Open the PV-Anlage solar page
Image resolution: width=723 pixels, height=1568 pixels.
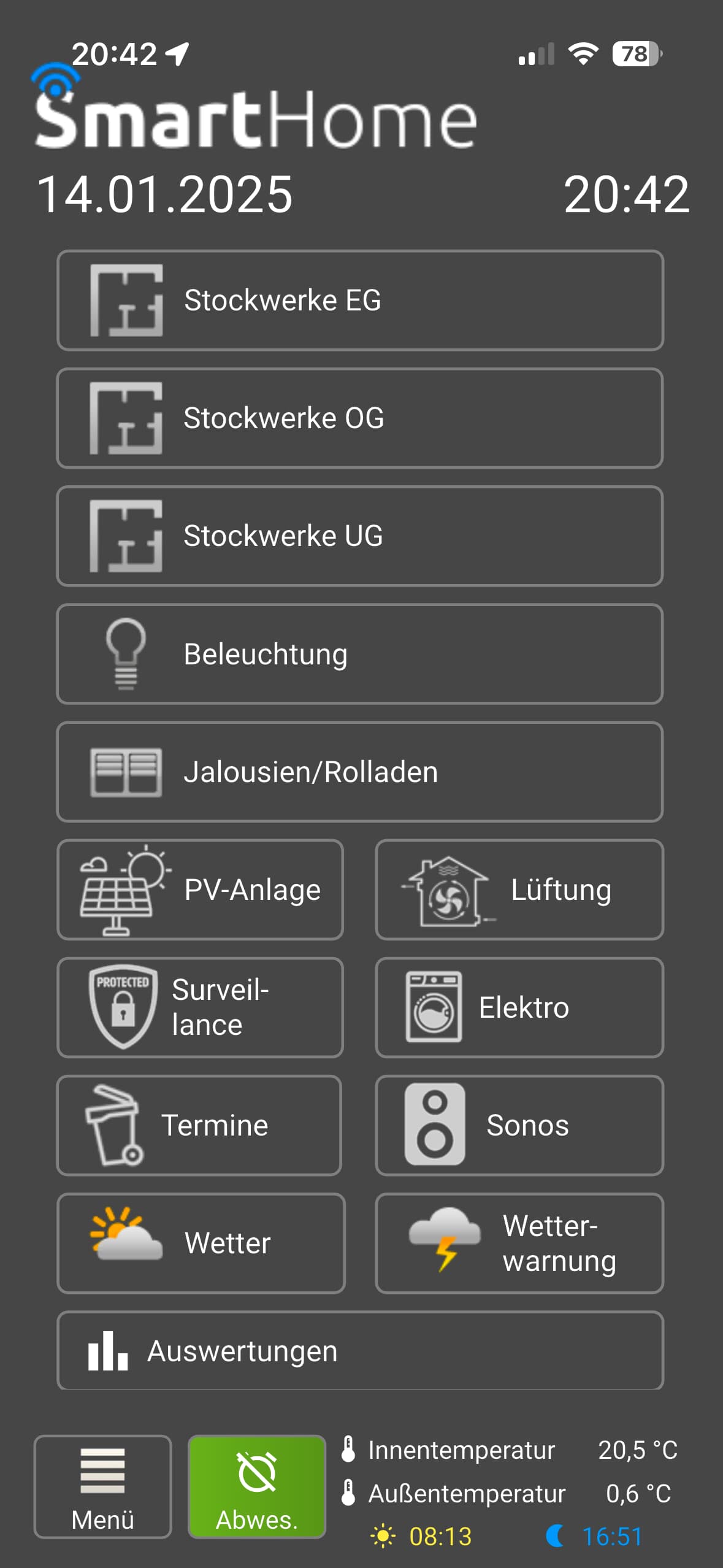click(200, 890)
